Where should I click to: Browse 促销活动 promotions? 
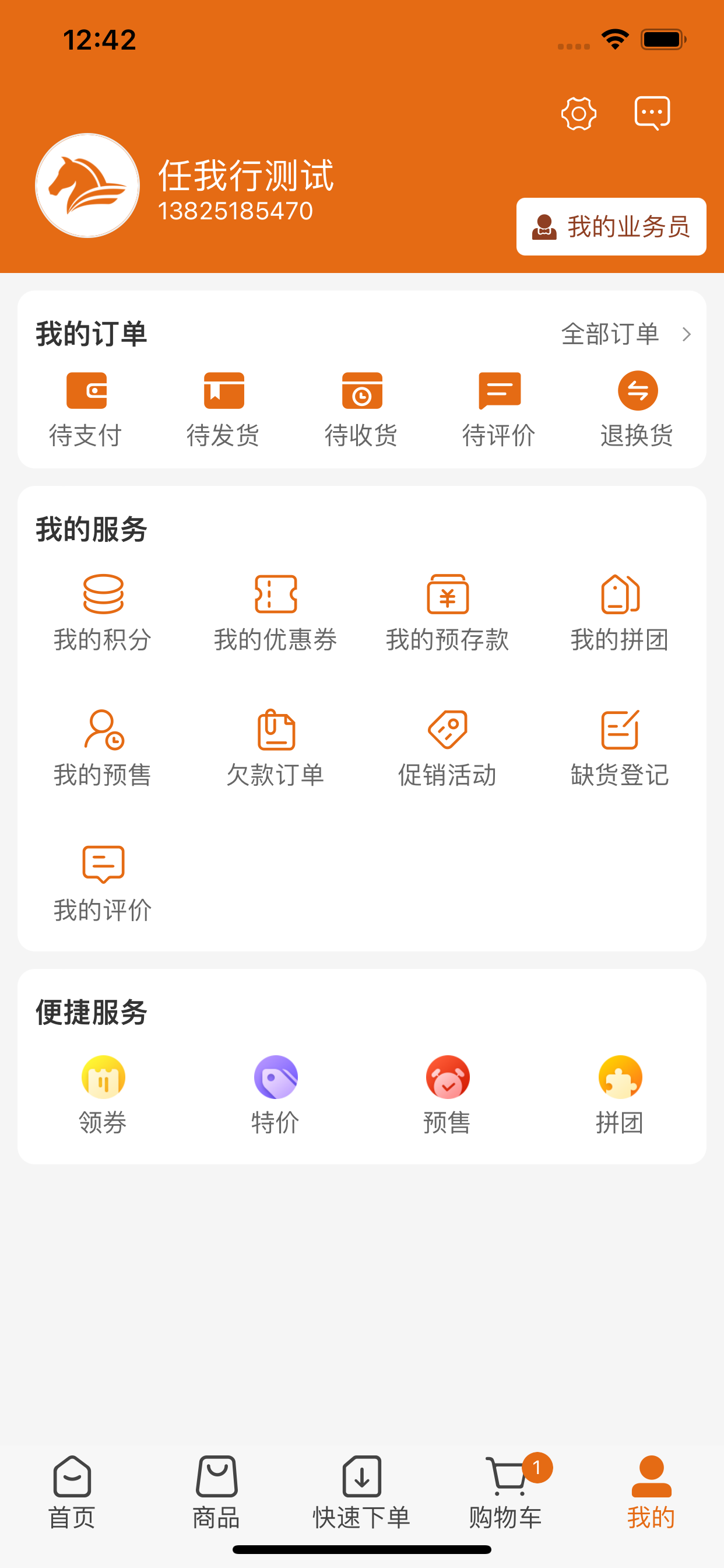[x=448, y=748]
